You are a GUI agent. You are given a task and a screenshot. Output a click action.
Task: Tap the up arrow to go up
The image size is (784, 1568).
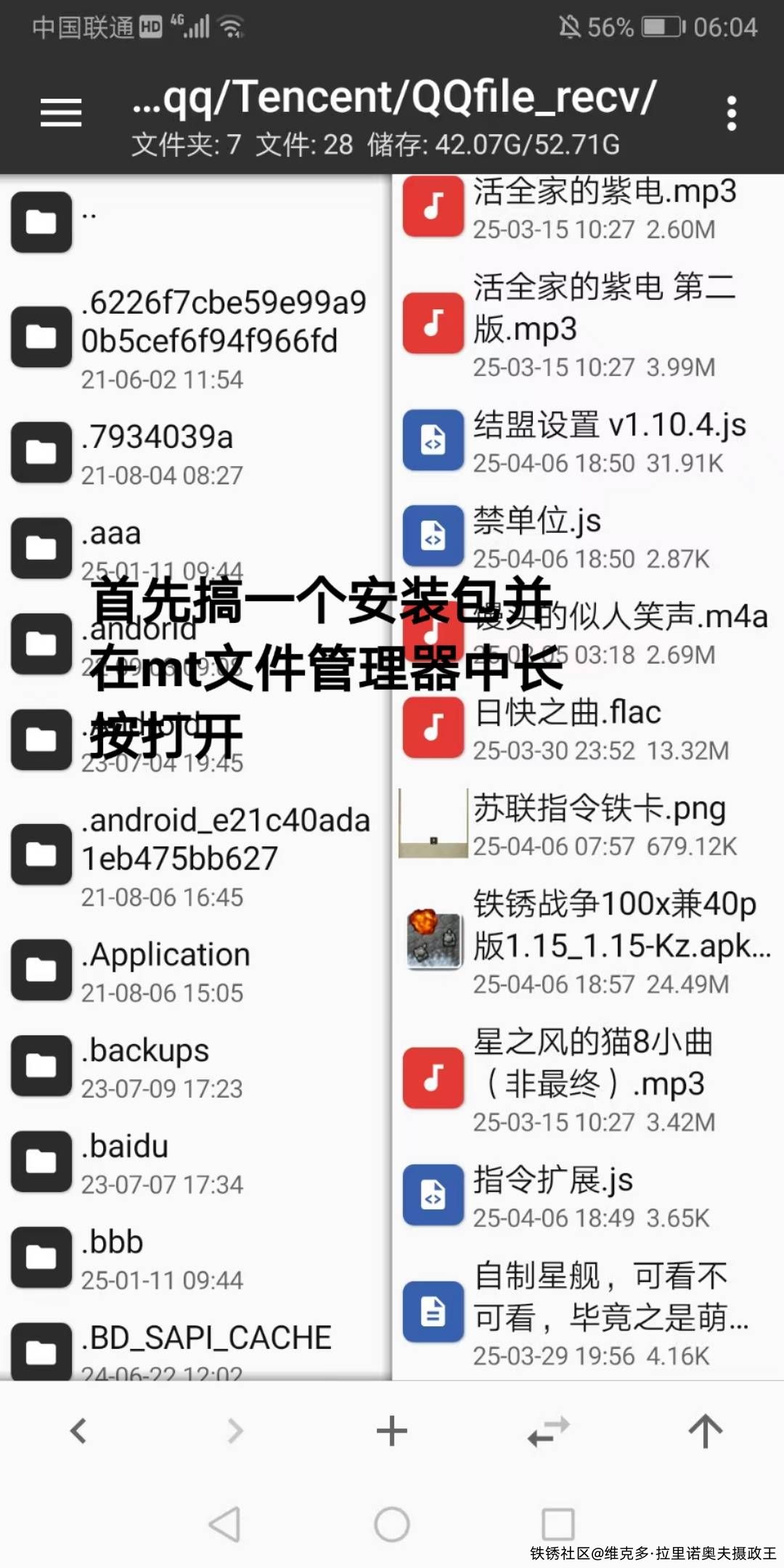(x=706, y=1432)
